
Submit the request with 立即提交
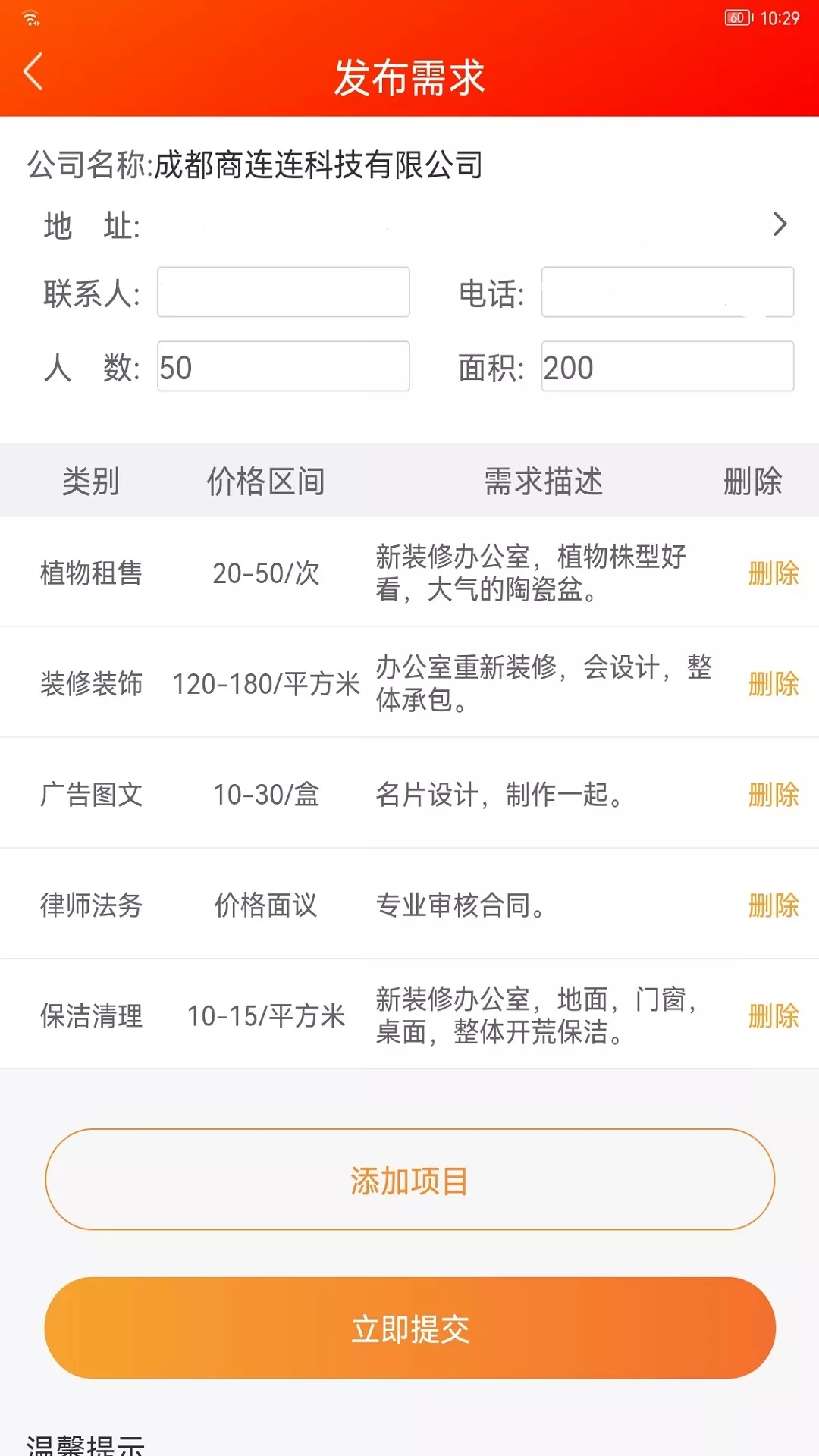(409, 1328)
